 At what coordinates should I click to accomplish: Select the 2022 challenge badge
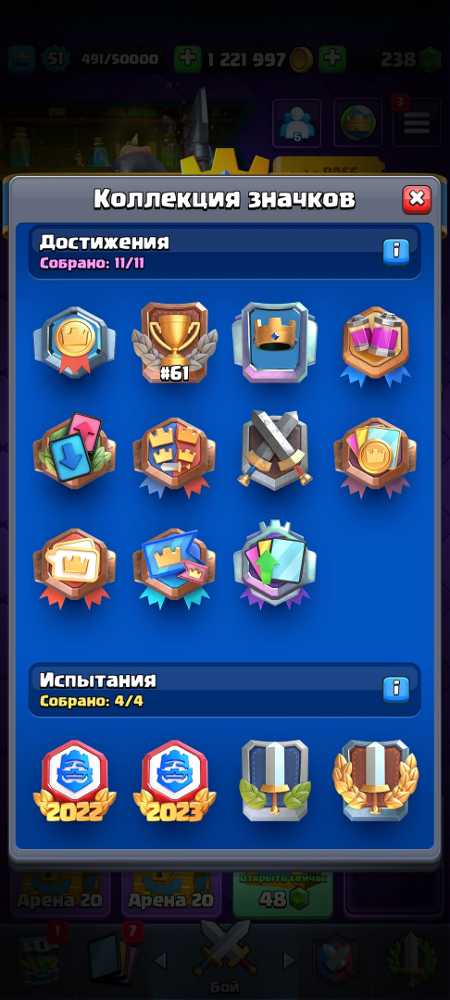[x=75, y=781]
